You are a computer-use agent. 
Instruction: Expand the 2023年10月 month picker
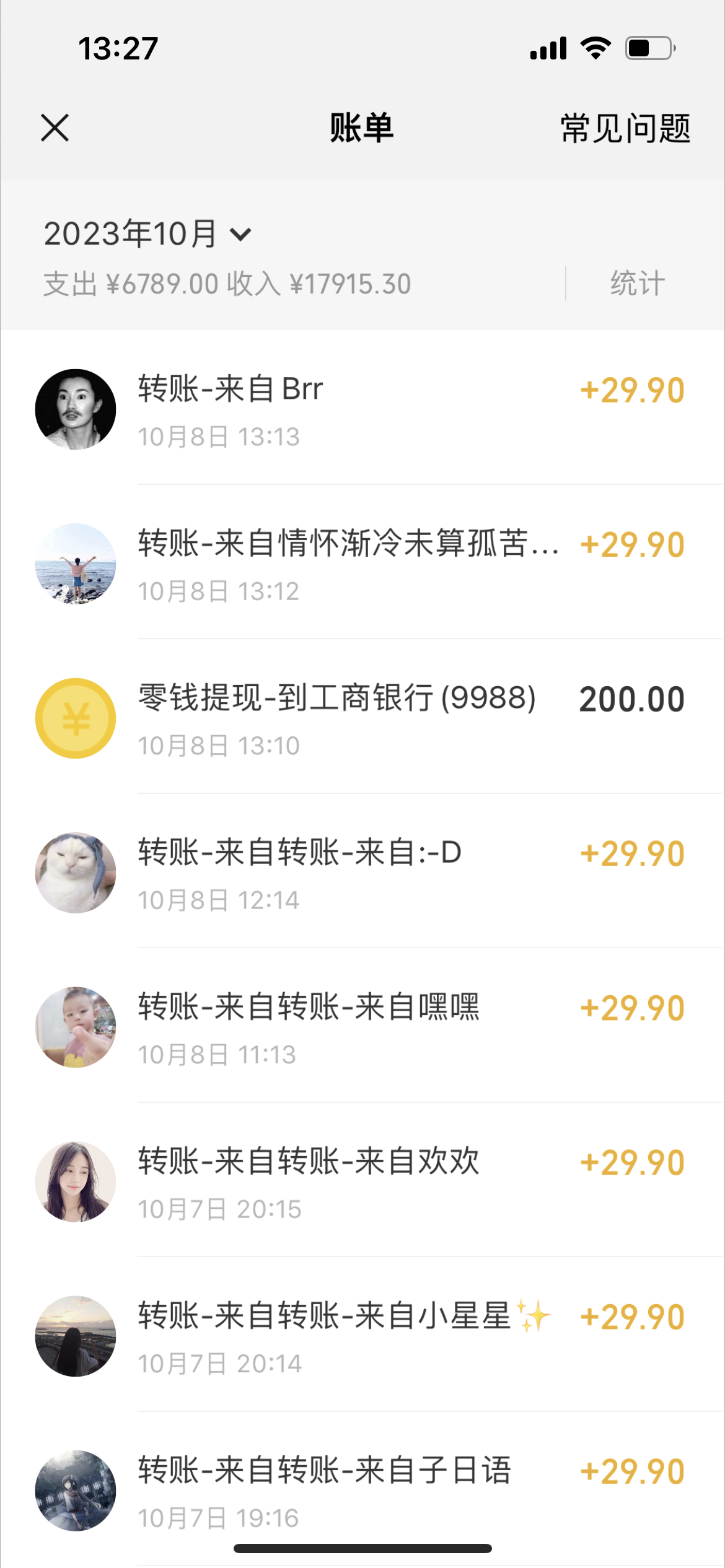click(x=147, y=234)
